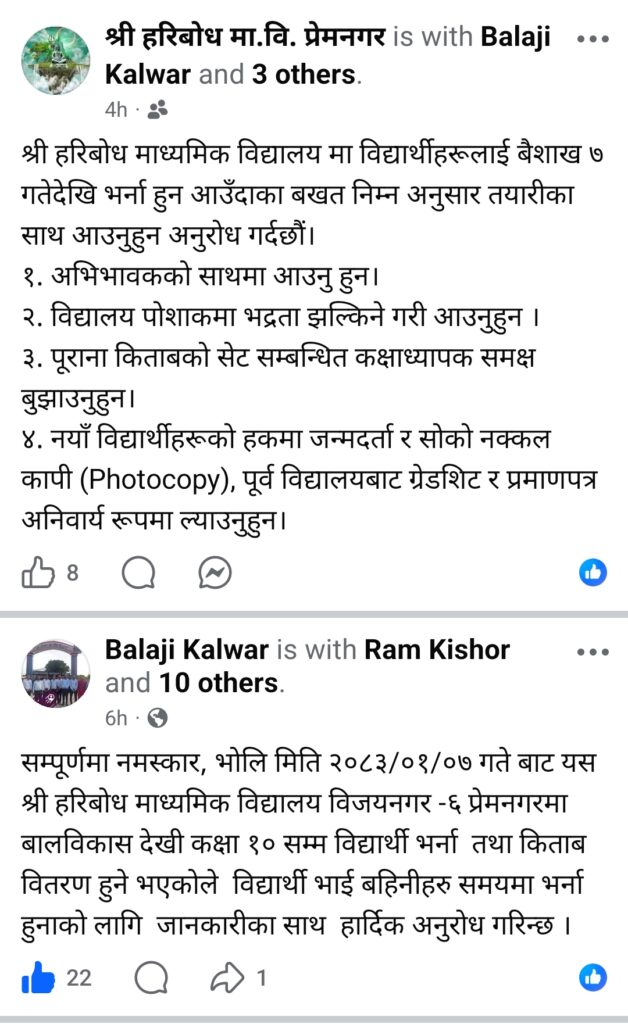Image resolution: width=628 pixels, height=1024 pixels.
Task: Open the '3 others' tagged list
Action: pos(303,74)
